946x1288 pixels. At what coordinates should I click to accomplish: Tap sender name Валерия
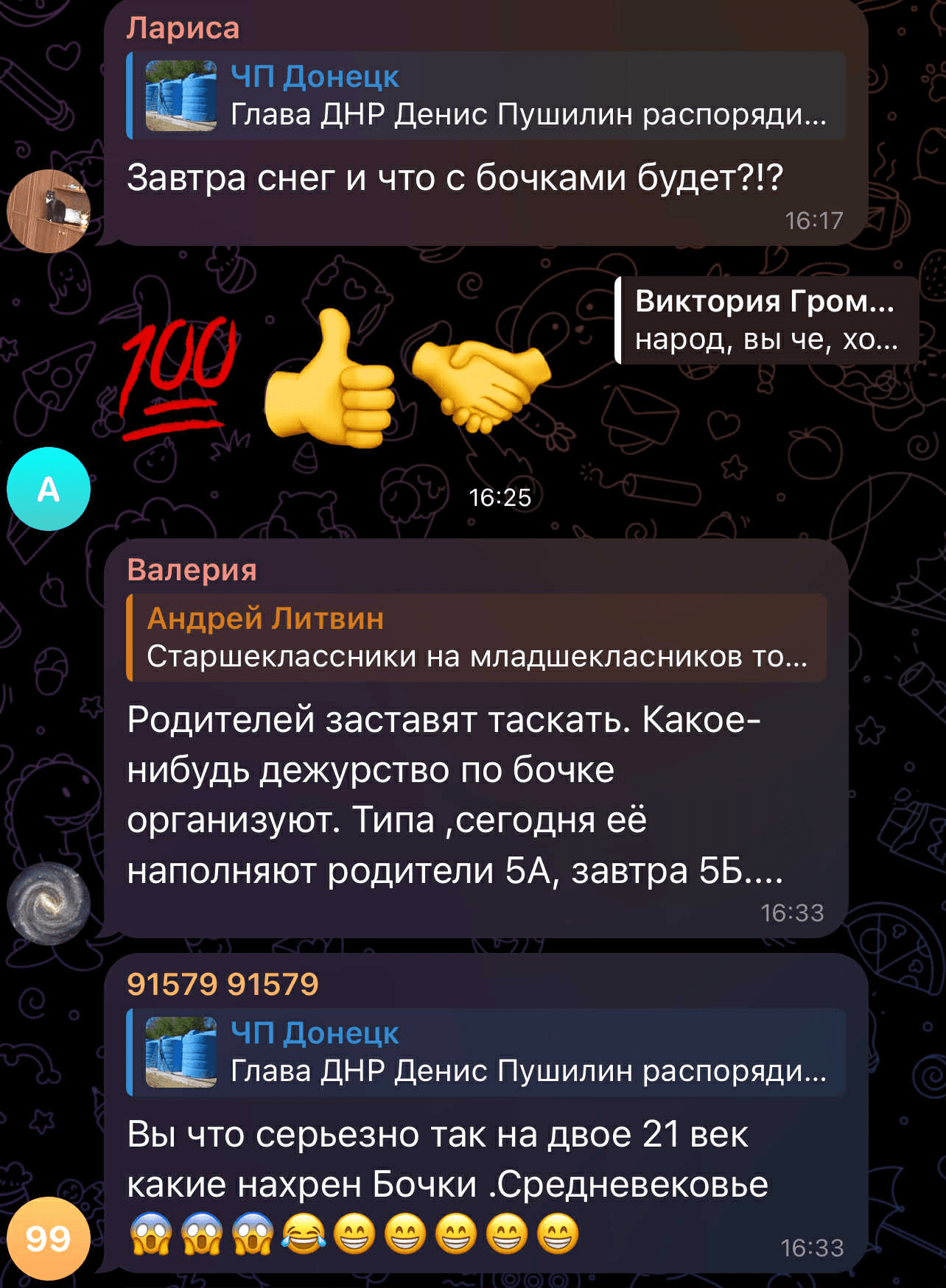pyautogui.click(x=192, y=570)
